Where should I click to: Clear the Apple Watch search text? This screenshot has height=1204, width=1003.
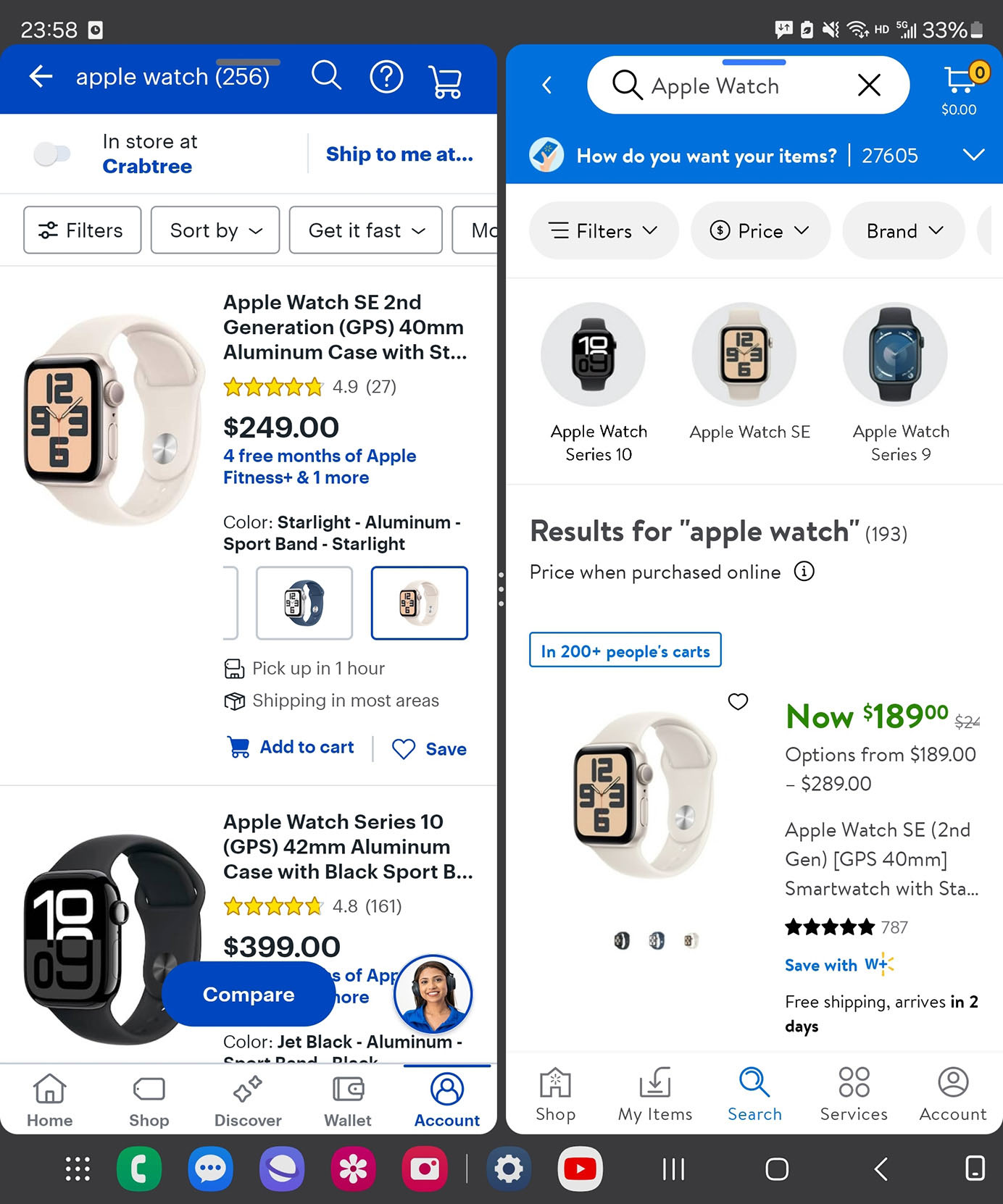[868, 85]
